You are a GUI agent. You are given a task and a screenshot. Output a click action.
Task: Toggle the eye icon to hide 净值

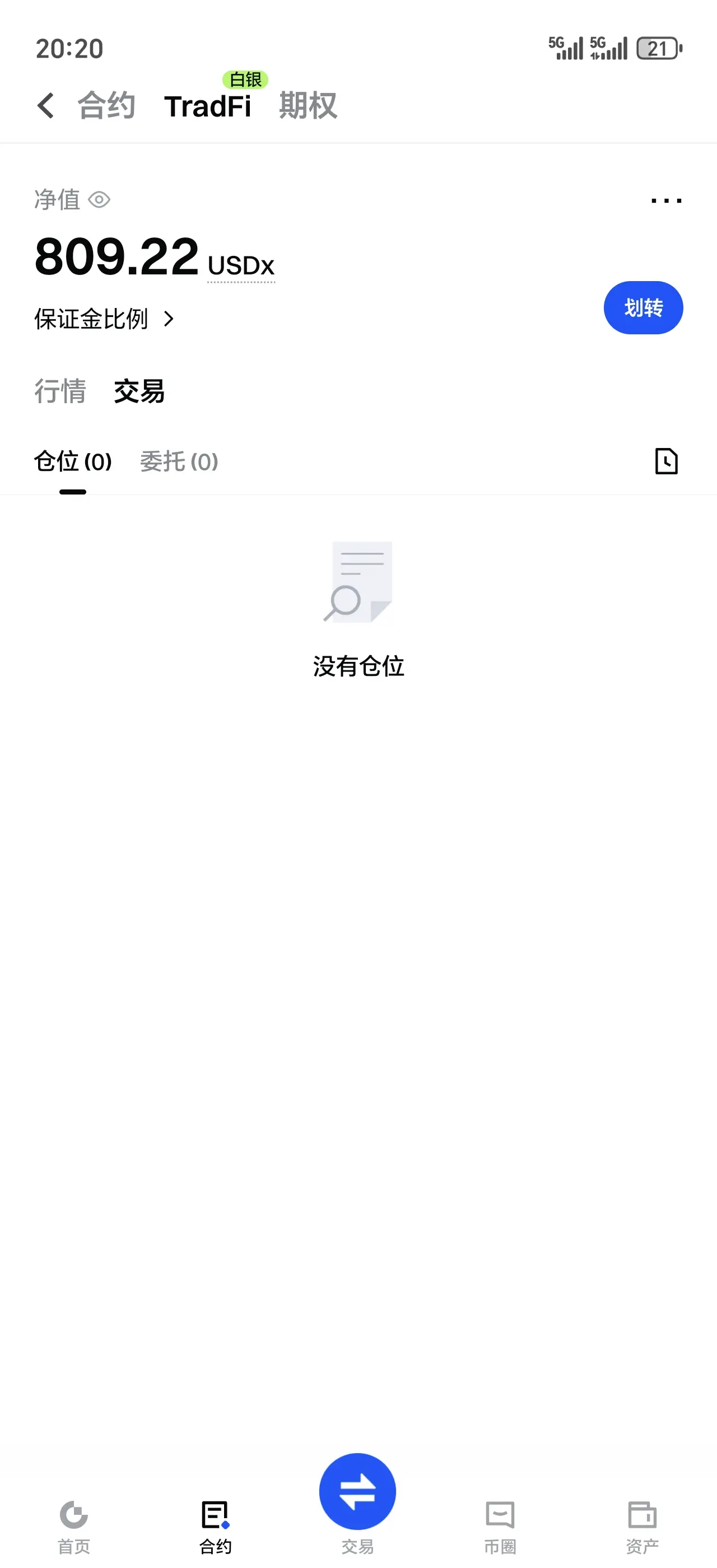click(100, 200)
